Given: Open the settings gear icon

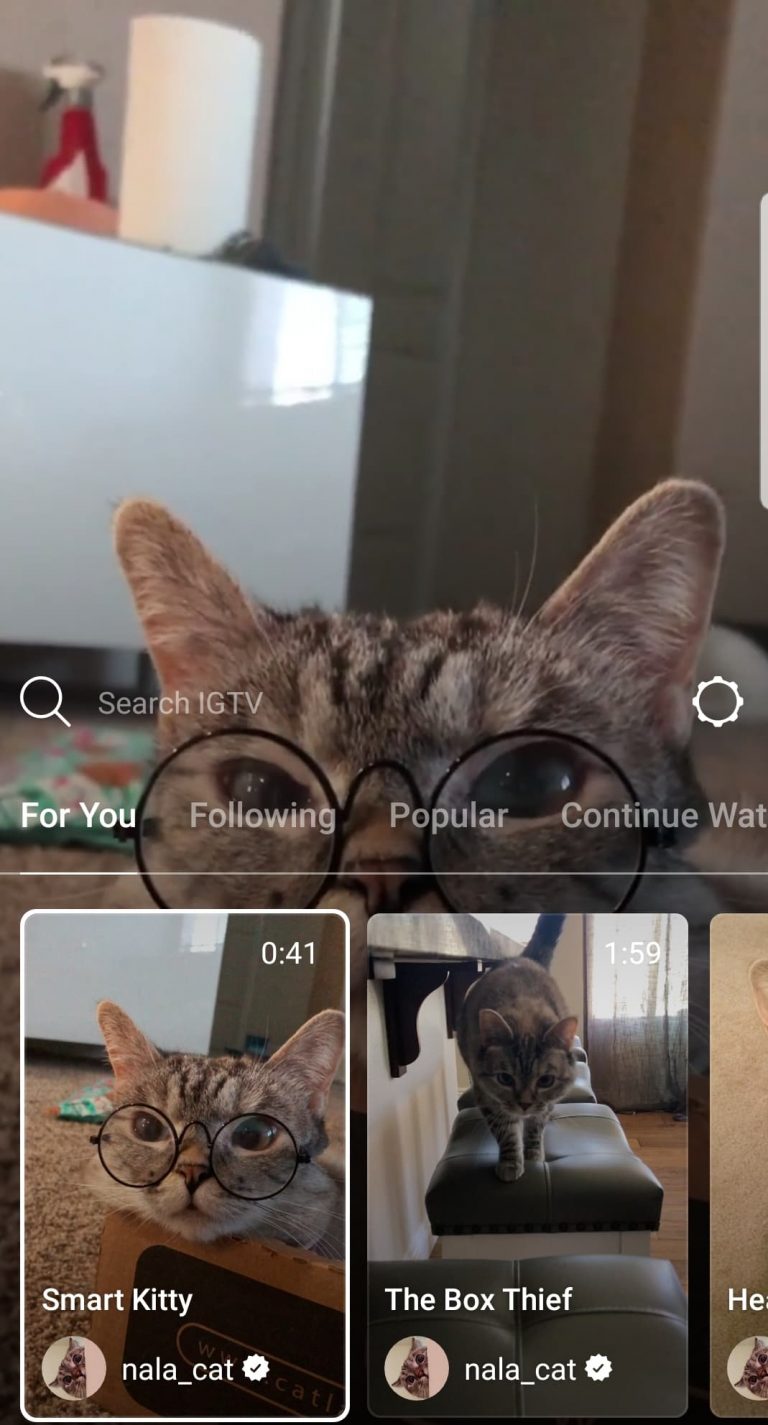Looking at the screenshot, I should tap(717, 702).
